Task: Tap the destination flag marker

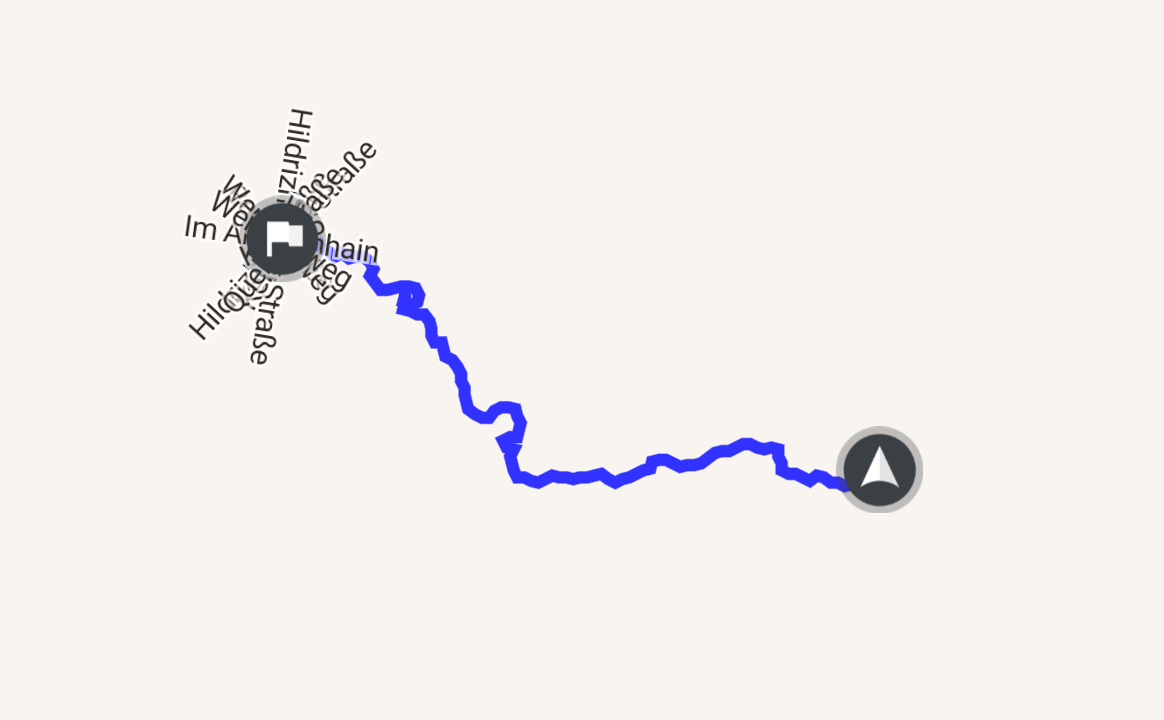Action: click(x=281, y=238)
